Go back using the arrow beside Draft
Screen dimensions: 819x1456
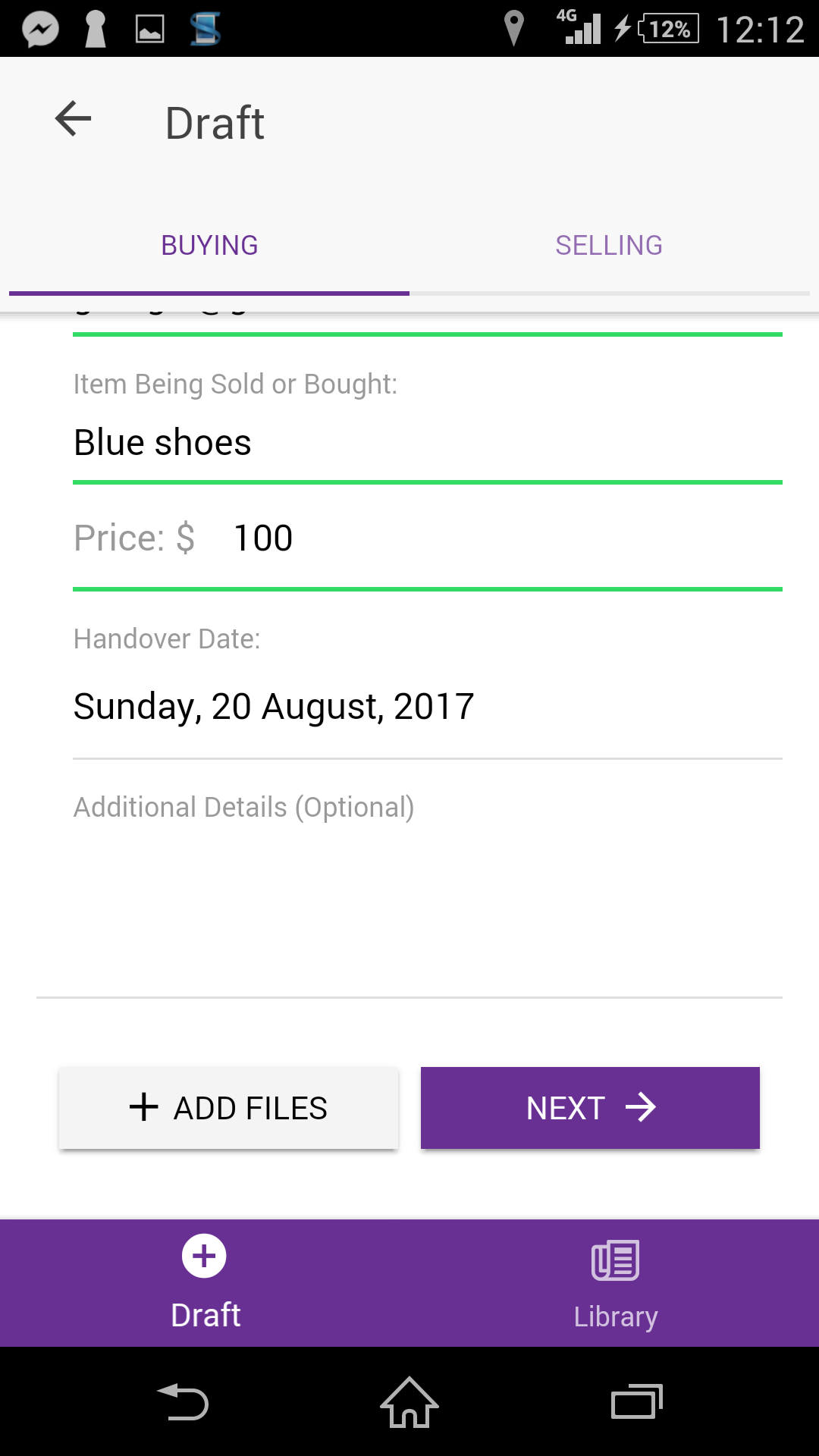coord(74,120)
